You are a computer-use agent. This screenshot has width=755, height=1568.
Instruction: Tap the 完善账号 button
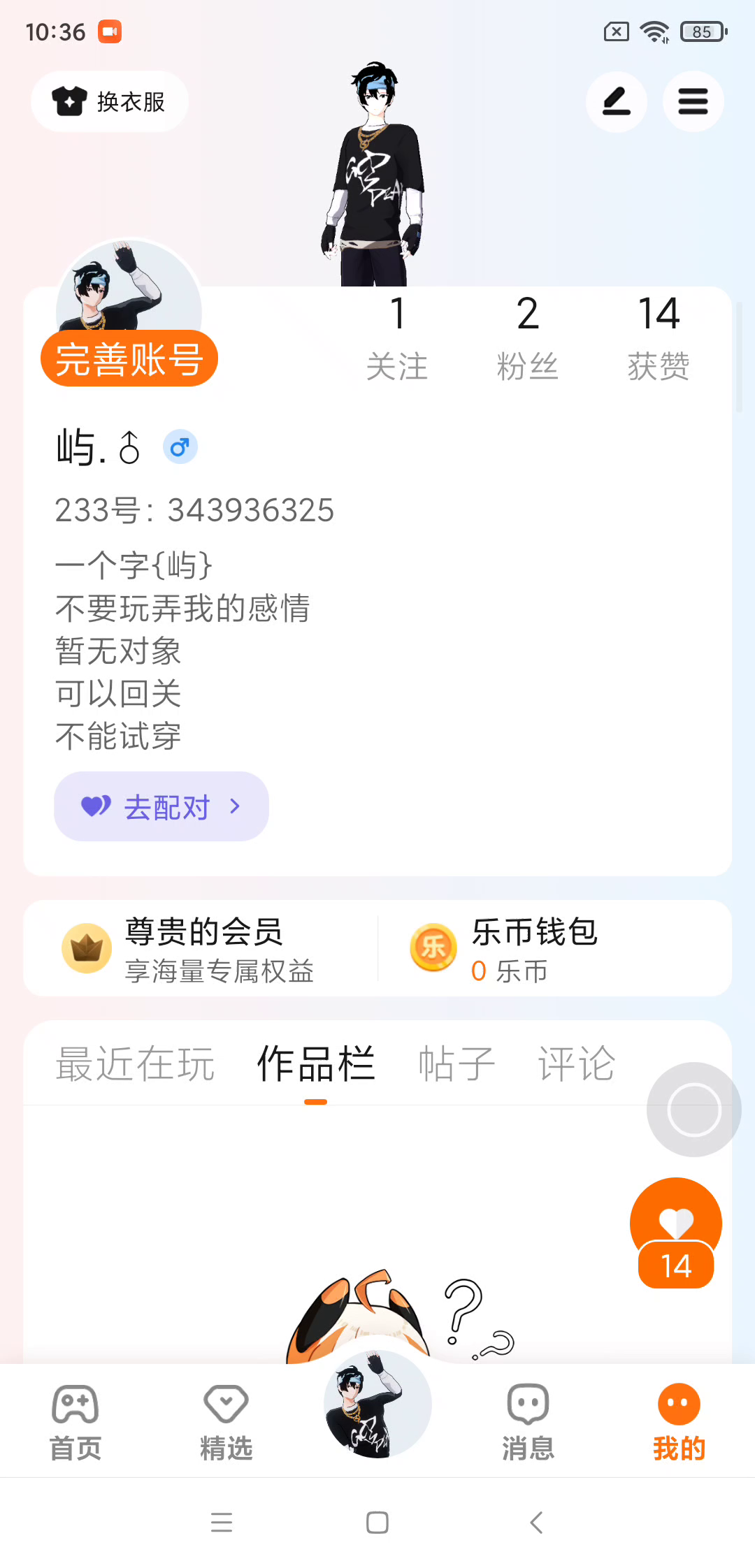[129, 359]
